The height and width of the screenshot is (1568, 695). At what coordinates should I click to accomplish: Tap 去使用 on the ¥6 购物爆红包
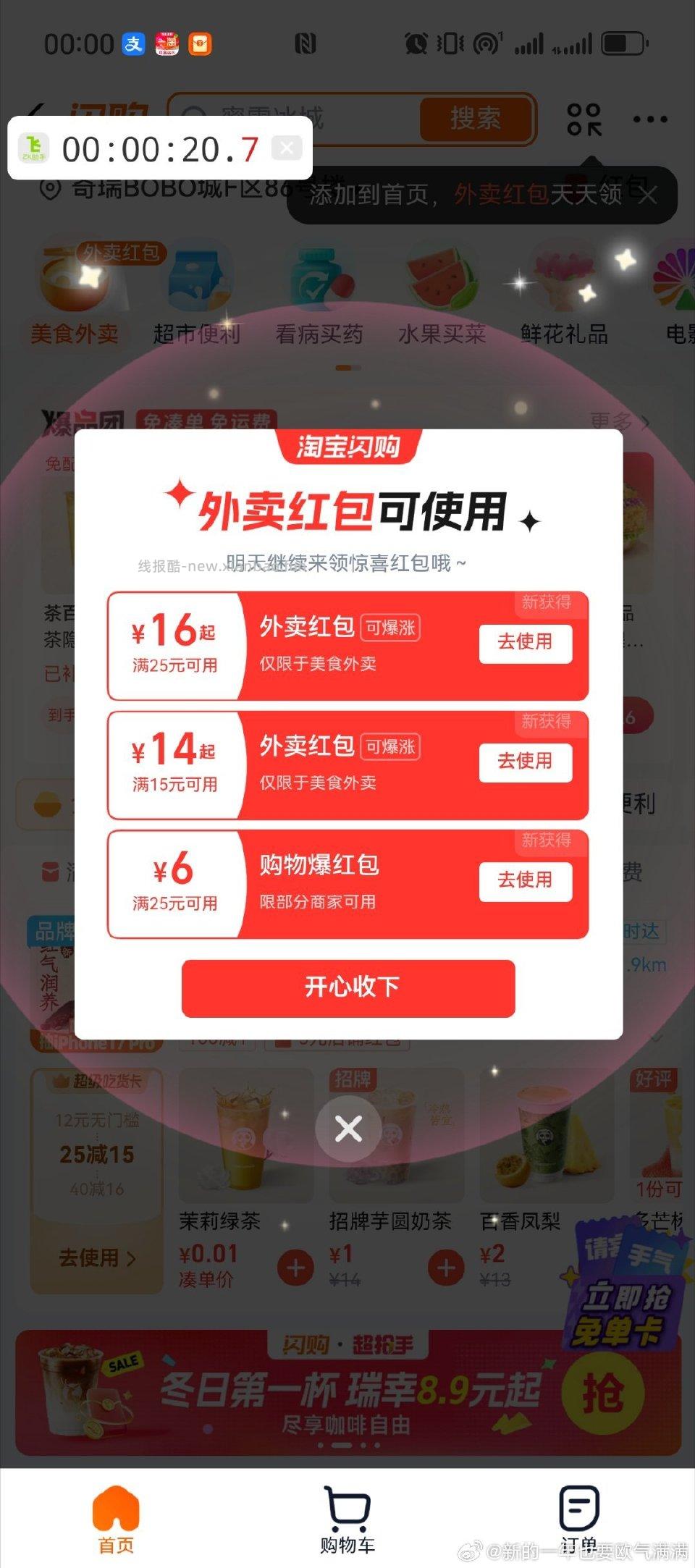[526, 882]
